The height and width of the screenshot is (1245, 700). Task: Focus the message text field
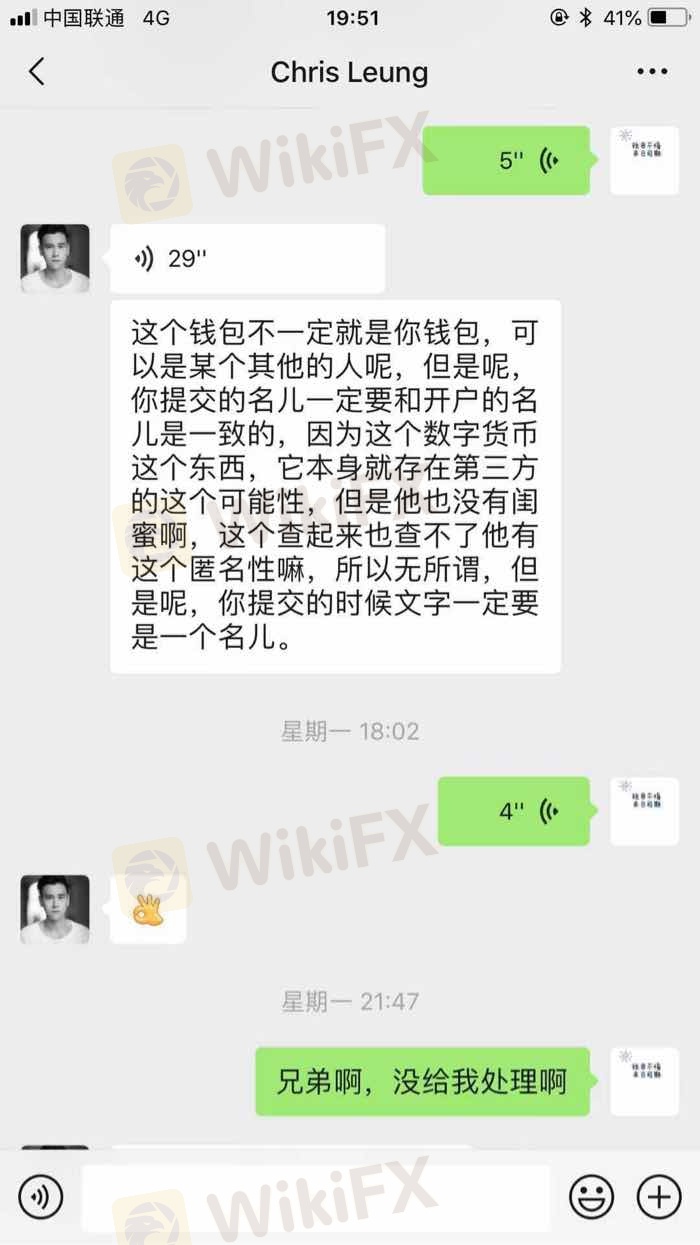pyautogui.click(x=315, y=1196)
